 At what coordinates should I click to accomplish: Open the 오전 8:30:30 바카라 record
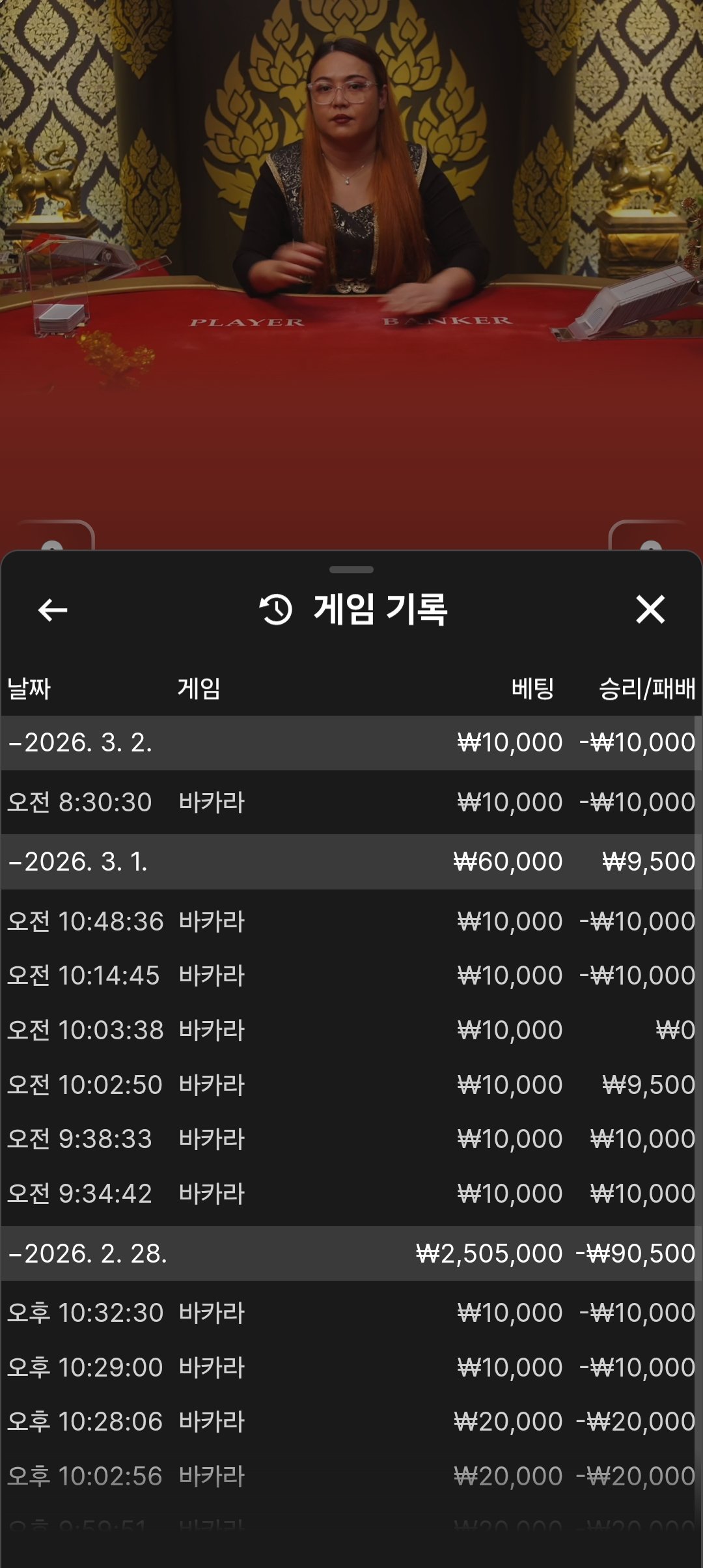click(x=351, y=802)
